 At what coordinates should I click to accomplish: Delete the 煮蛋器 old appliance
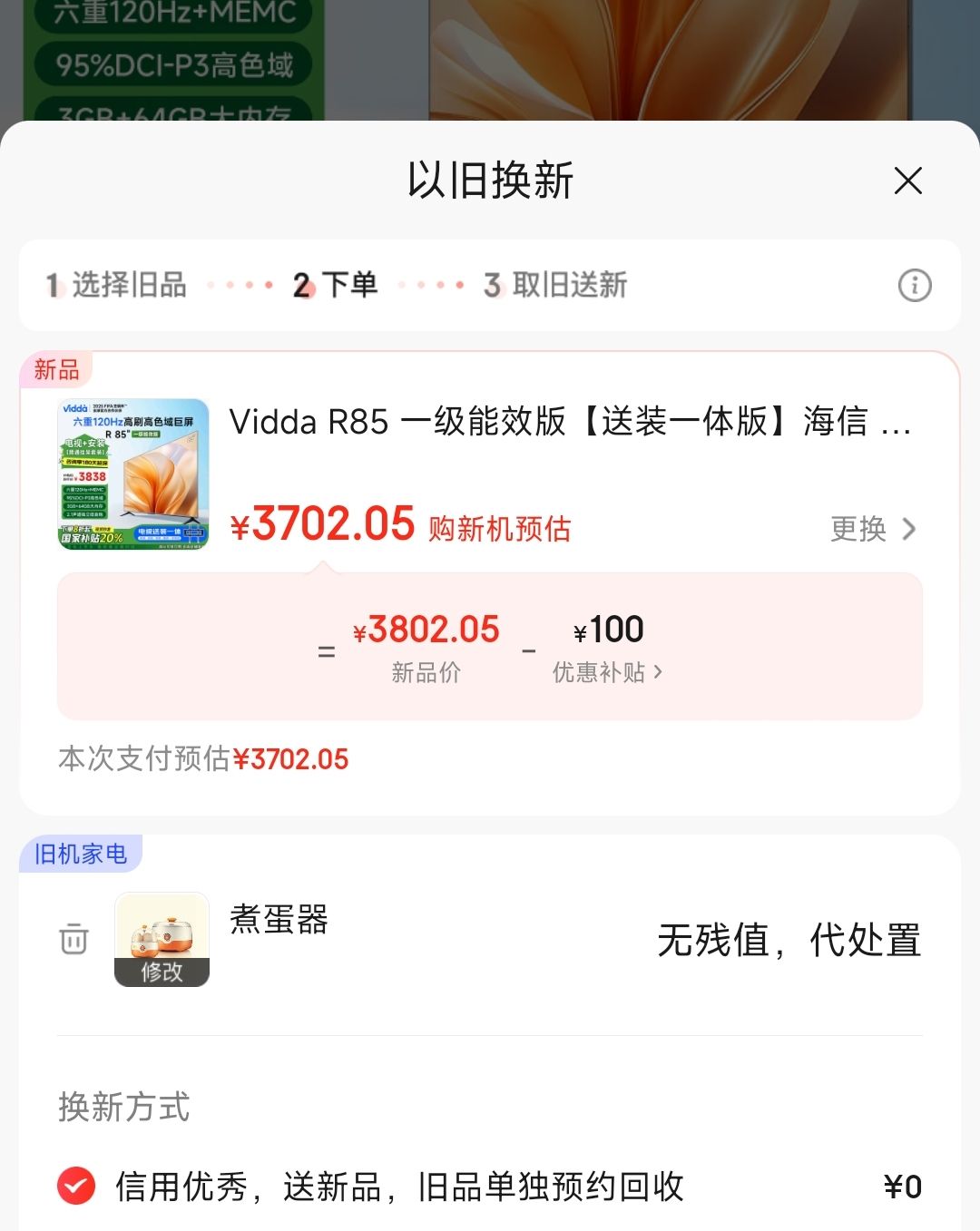74,939
